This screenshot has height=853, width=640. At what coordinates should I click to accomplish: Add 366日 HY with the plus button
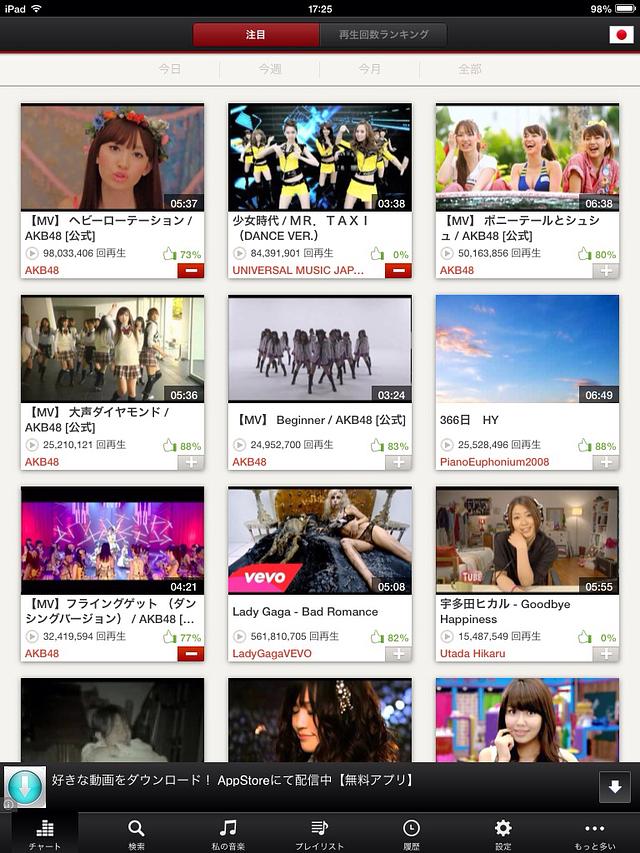(605, 463)
